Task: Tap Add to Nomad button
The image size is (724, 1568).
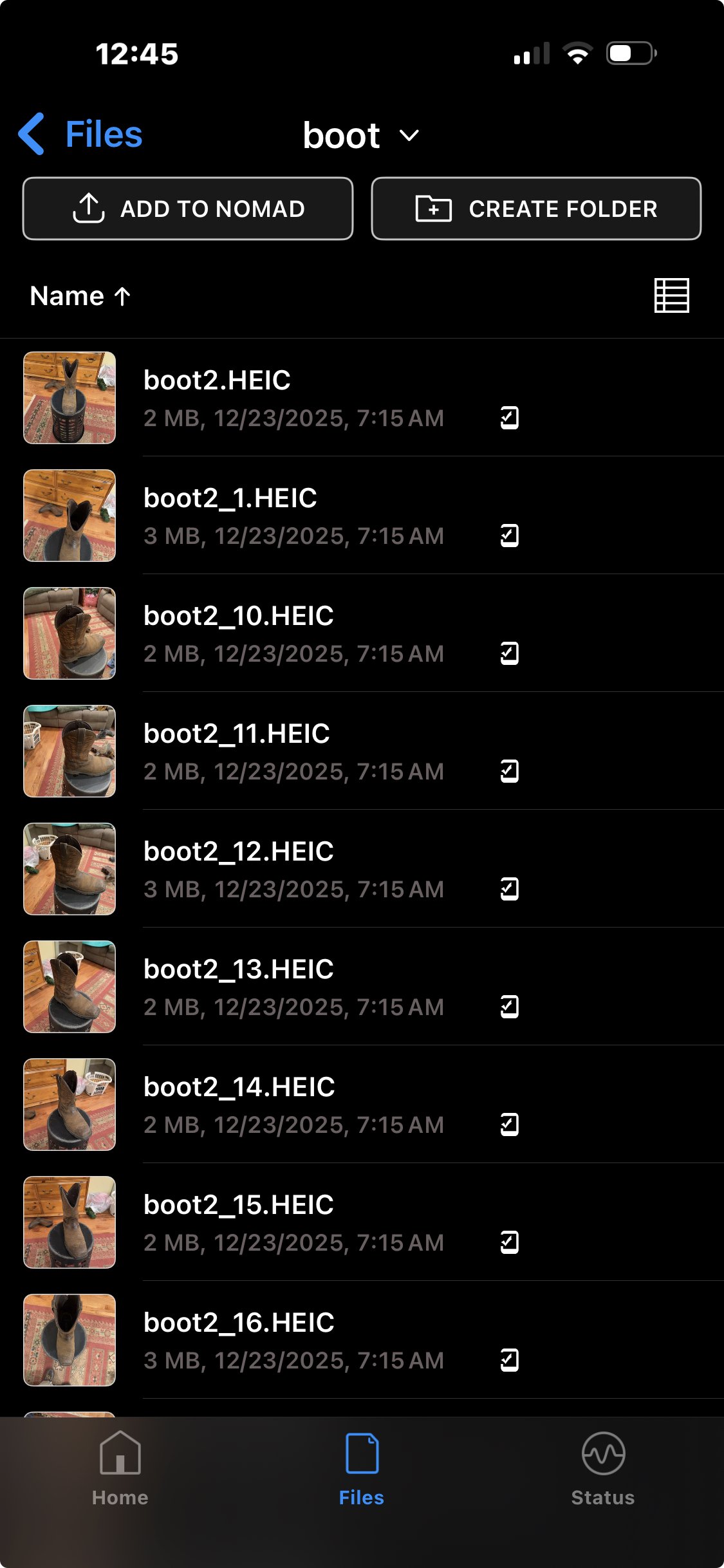Action: click(188, 209)
